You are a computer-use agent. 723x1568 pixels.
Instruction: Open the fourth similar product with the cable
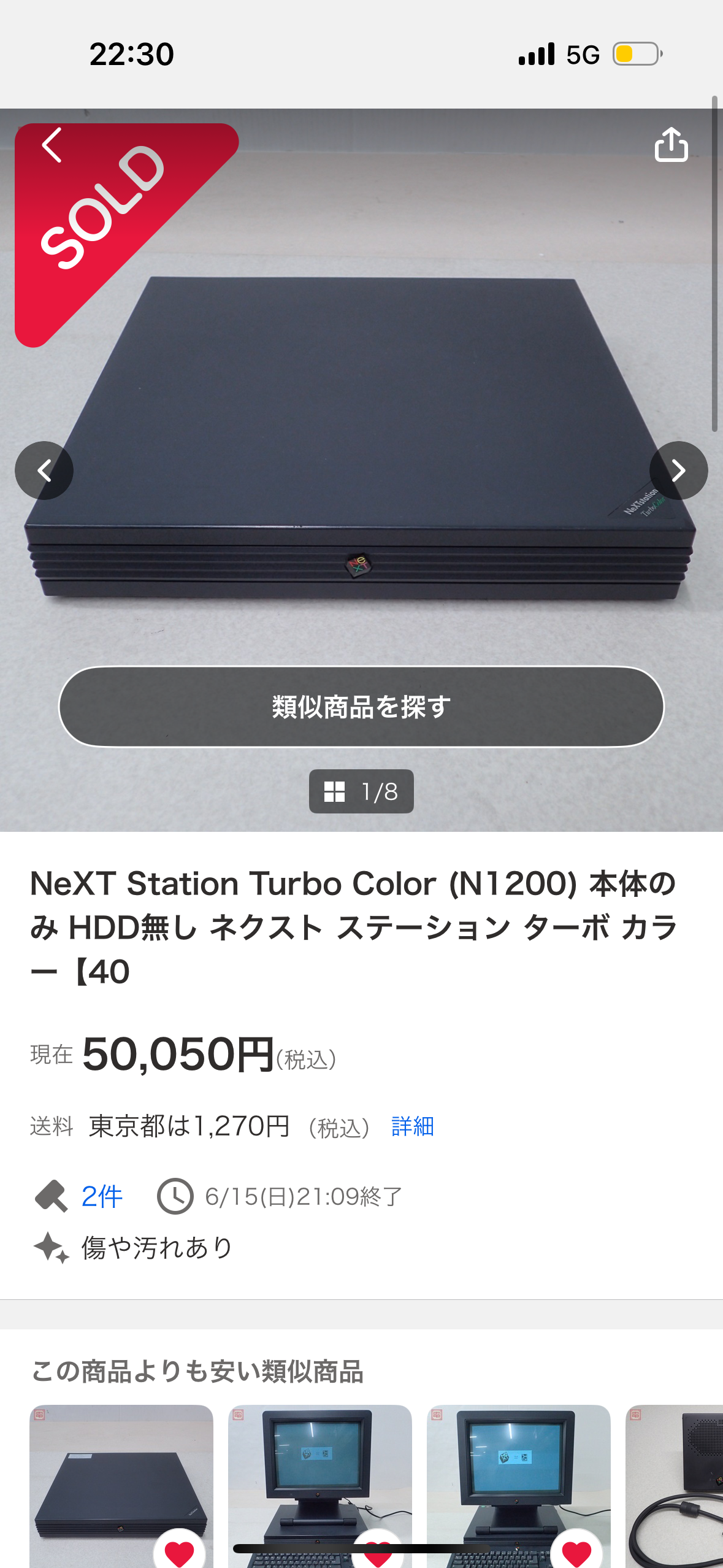click(675, 1486)
